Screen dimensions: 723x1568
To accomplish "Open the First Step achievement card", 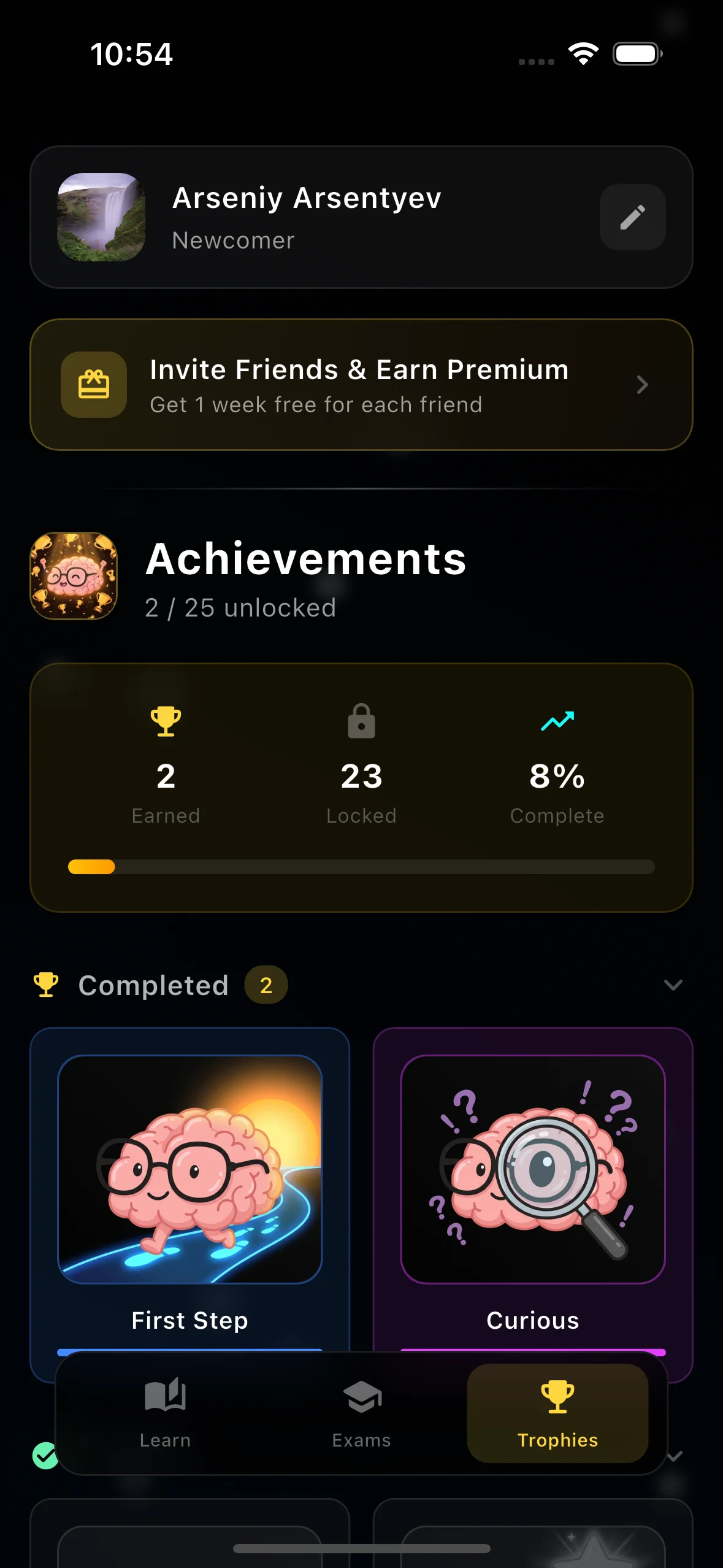I will (x=189, y=1184).
